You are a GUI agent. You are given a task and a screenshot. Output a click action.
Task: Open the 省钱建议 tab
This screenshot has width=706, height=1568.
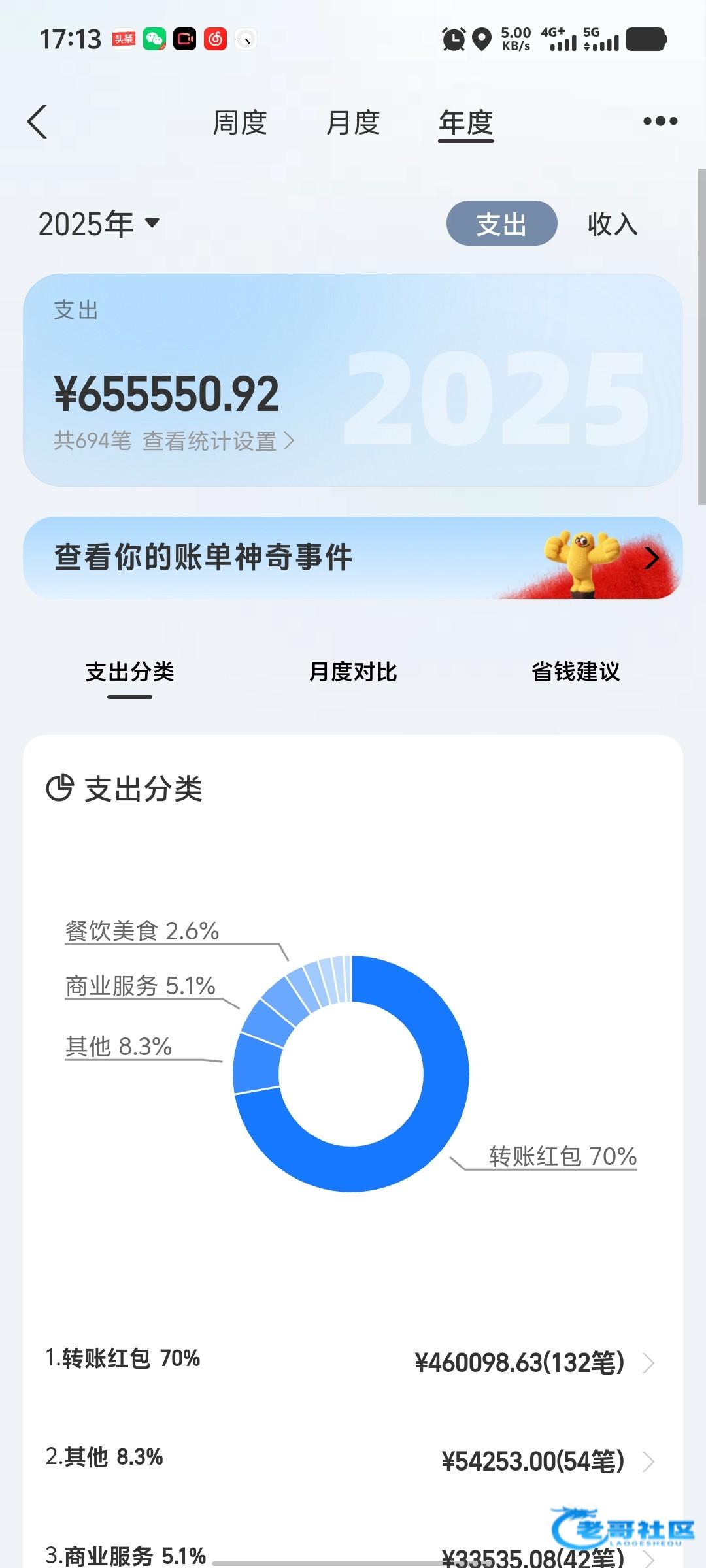[575, 672]
